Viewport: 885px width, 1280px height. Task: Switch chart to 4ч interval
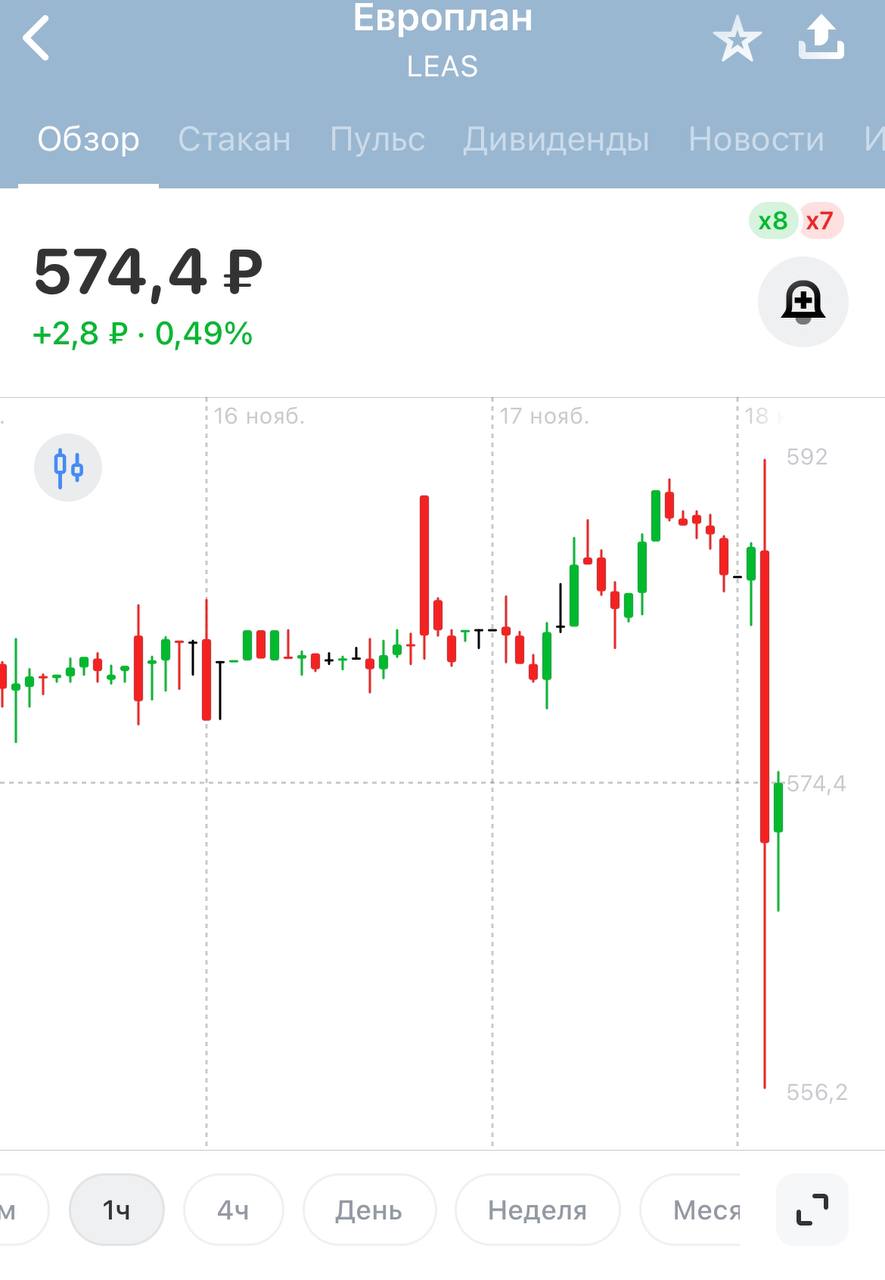[x=233, y=1210]
